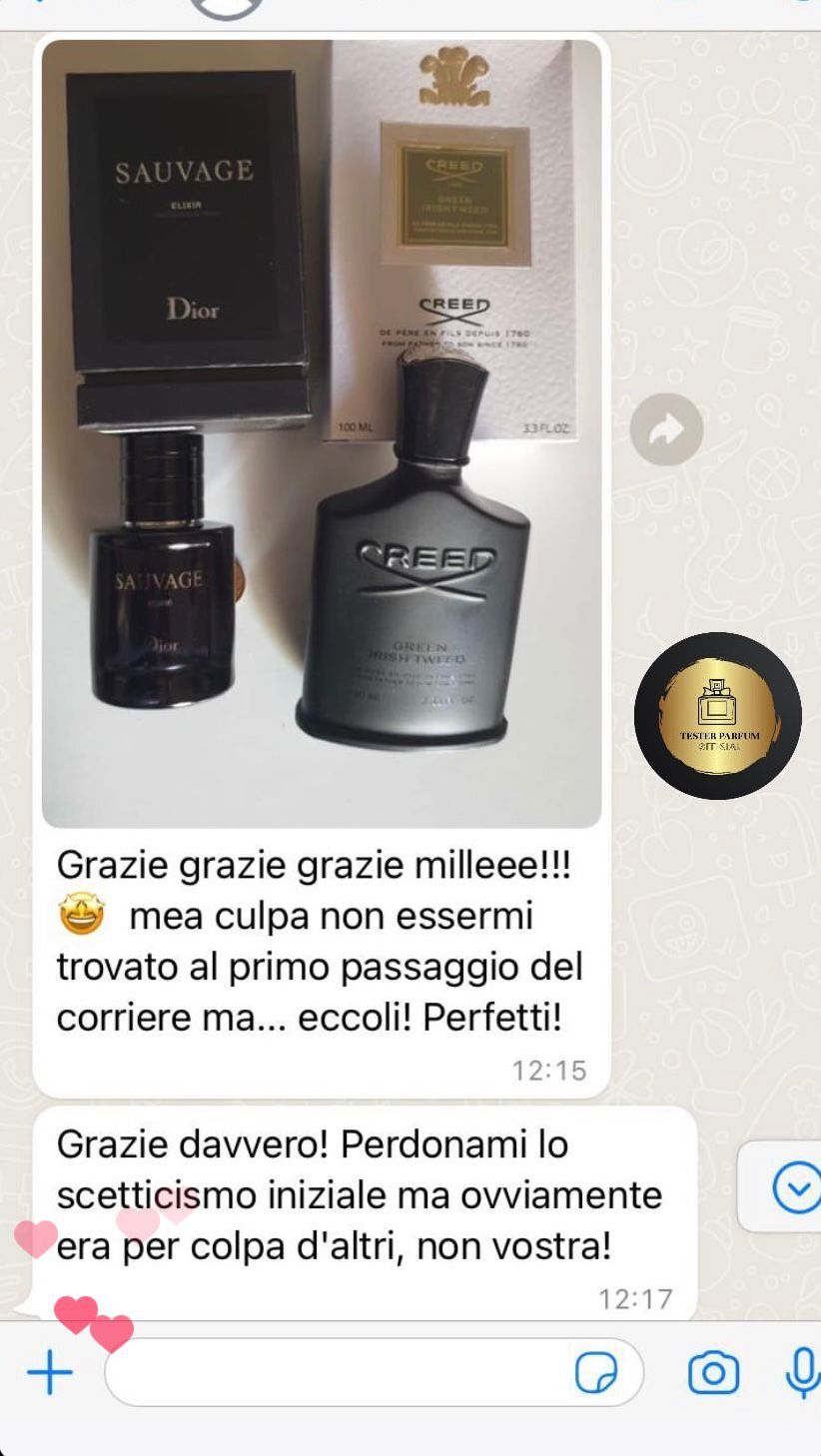Open the sticker picker
The height and width of the screenshot is (1456, 821).
tap(596, 1373)
